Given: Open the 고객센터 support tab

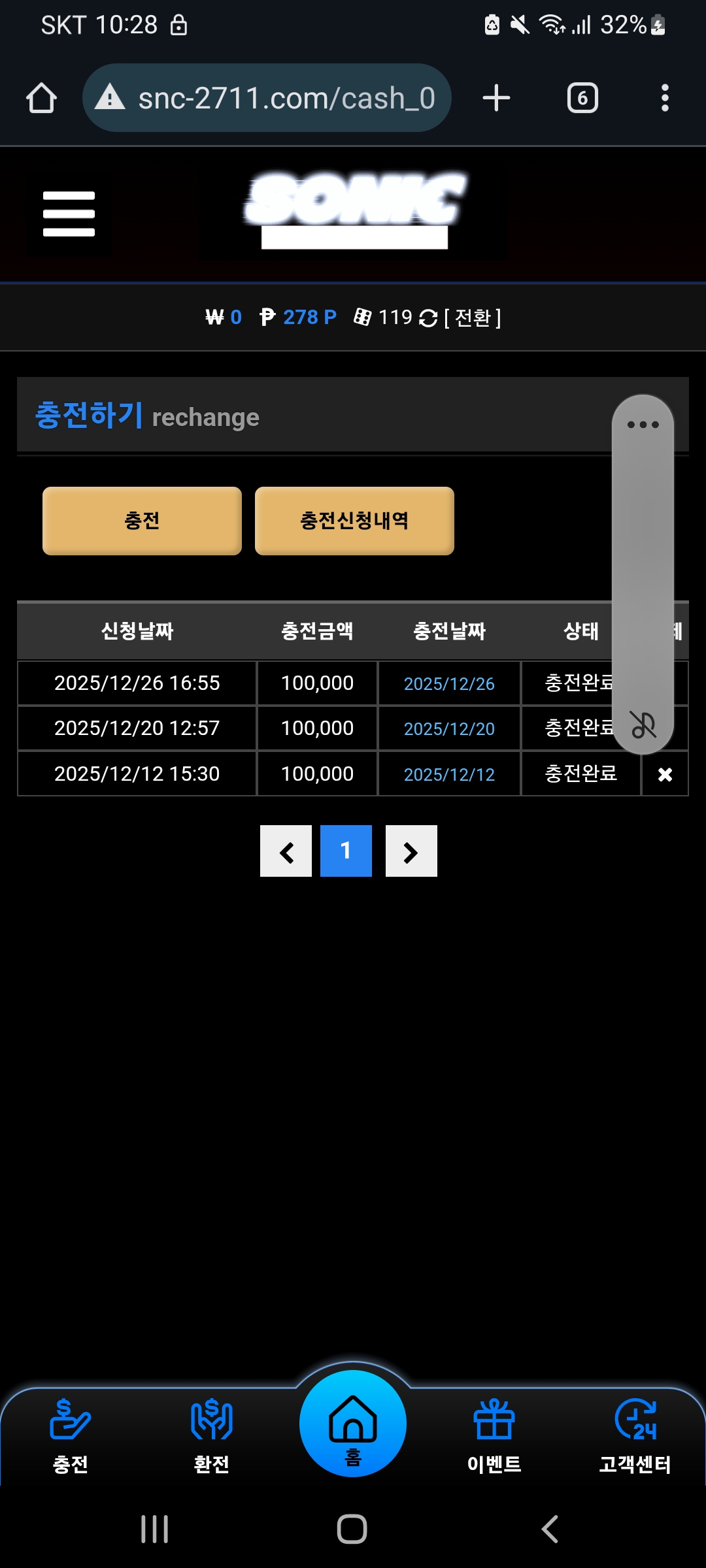Looking at the screenshot, I should coord(635,1434).
